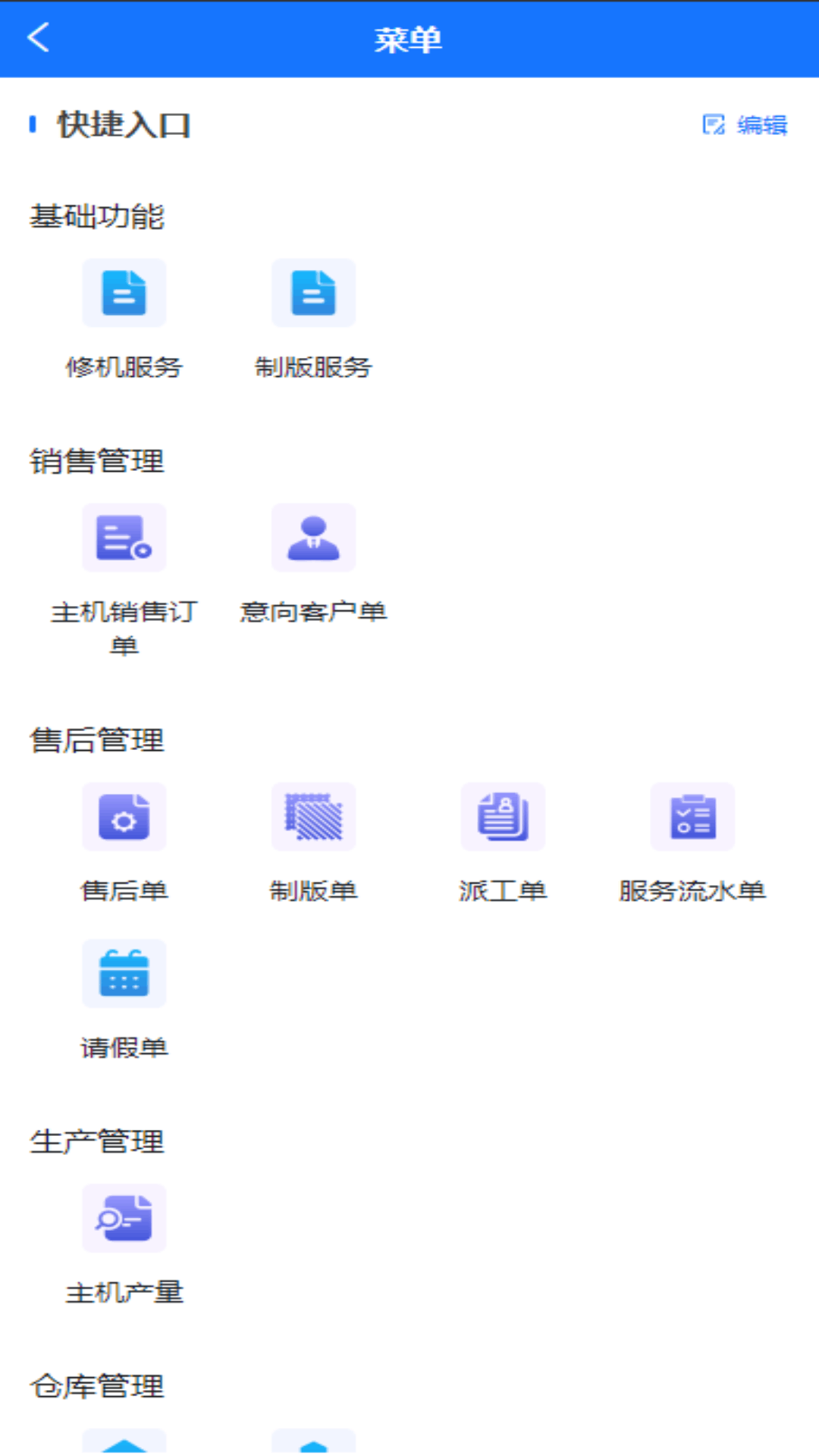Viewport: 819px width, 1456px height.
Task: Open 主机销售订单
Action: pyautogui.click(x=124, y=538)
